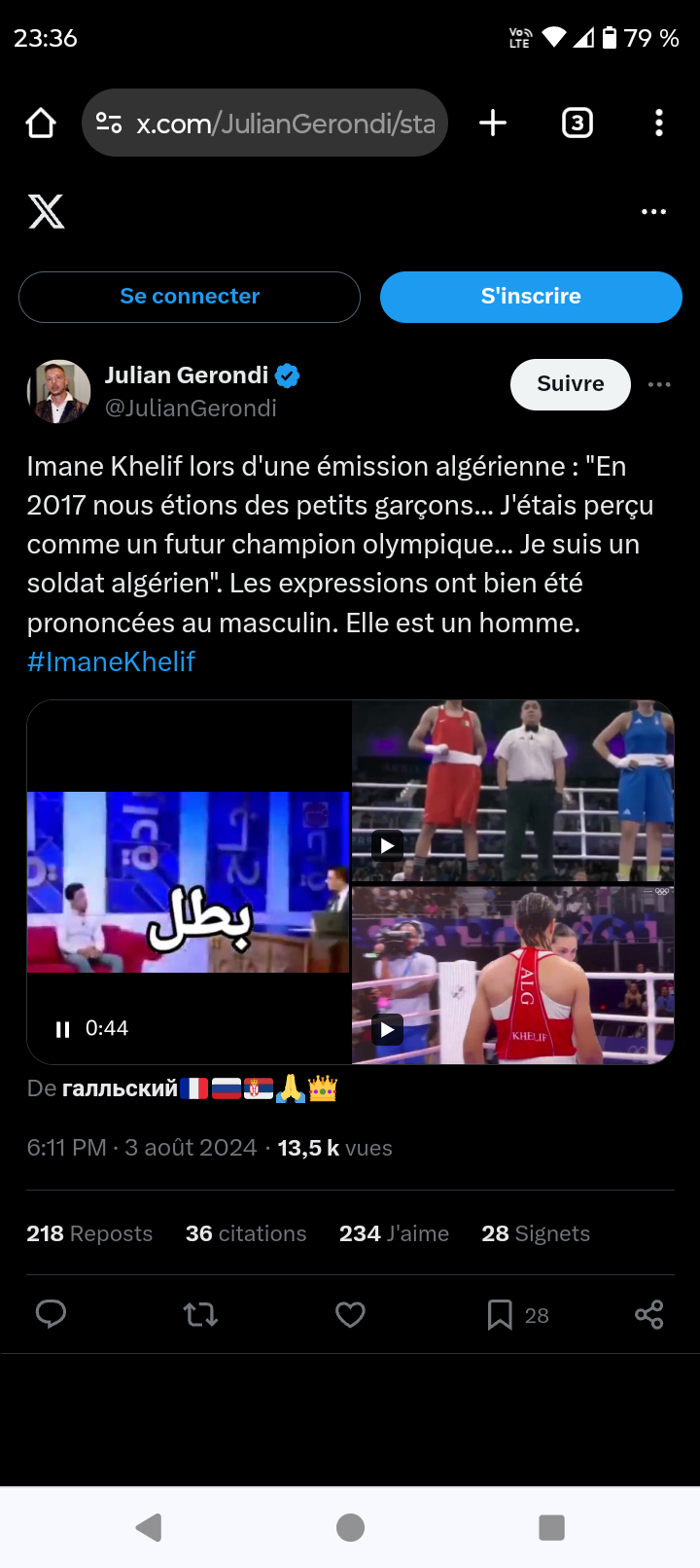Viewport: 700px width, 1568px height.
Task: Share the post
Action: coord(648,1315)
